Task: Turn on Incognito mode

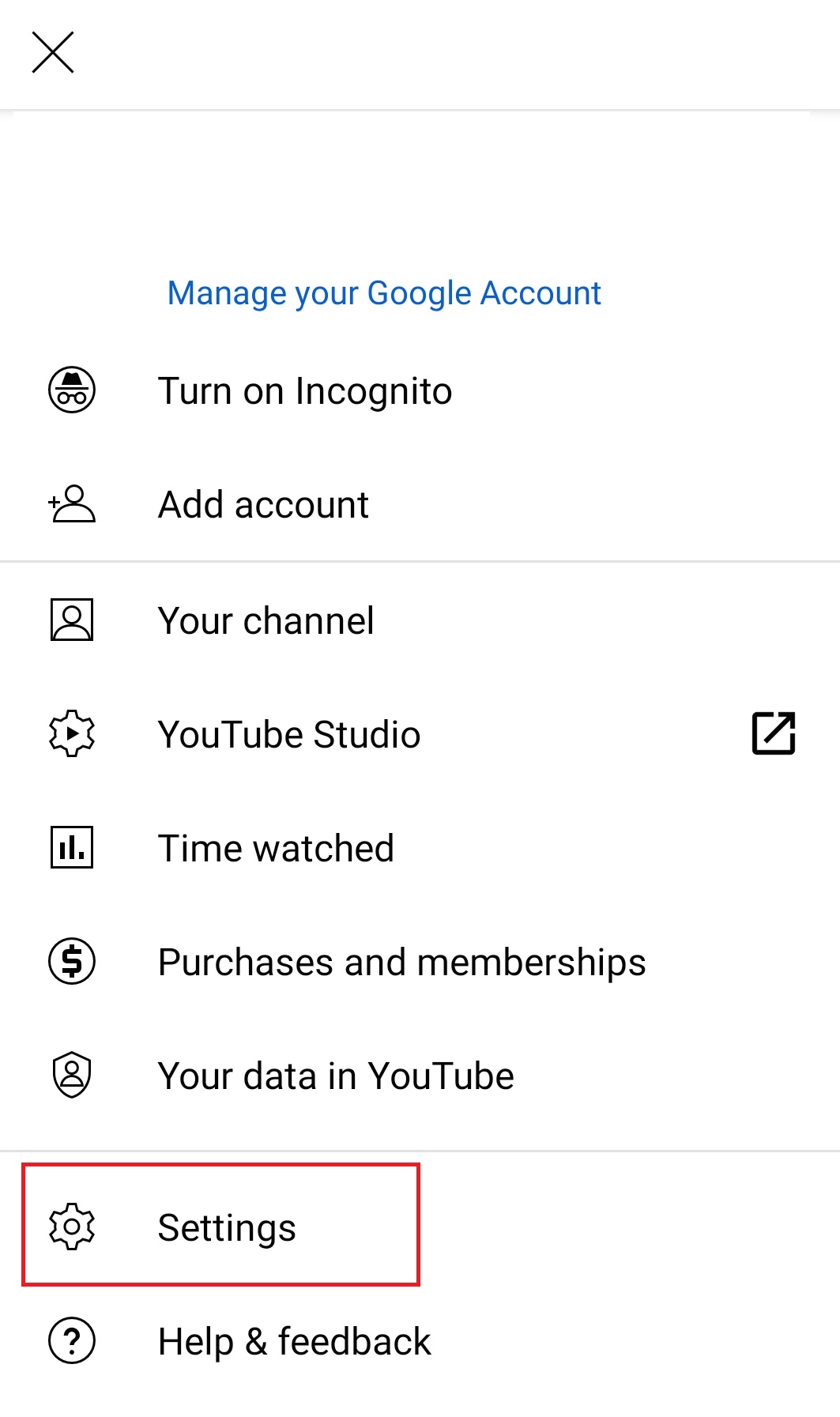Action: pos(420,390)
